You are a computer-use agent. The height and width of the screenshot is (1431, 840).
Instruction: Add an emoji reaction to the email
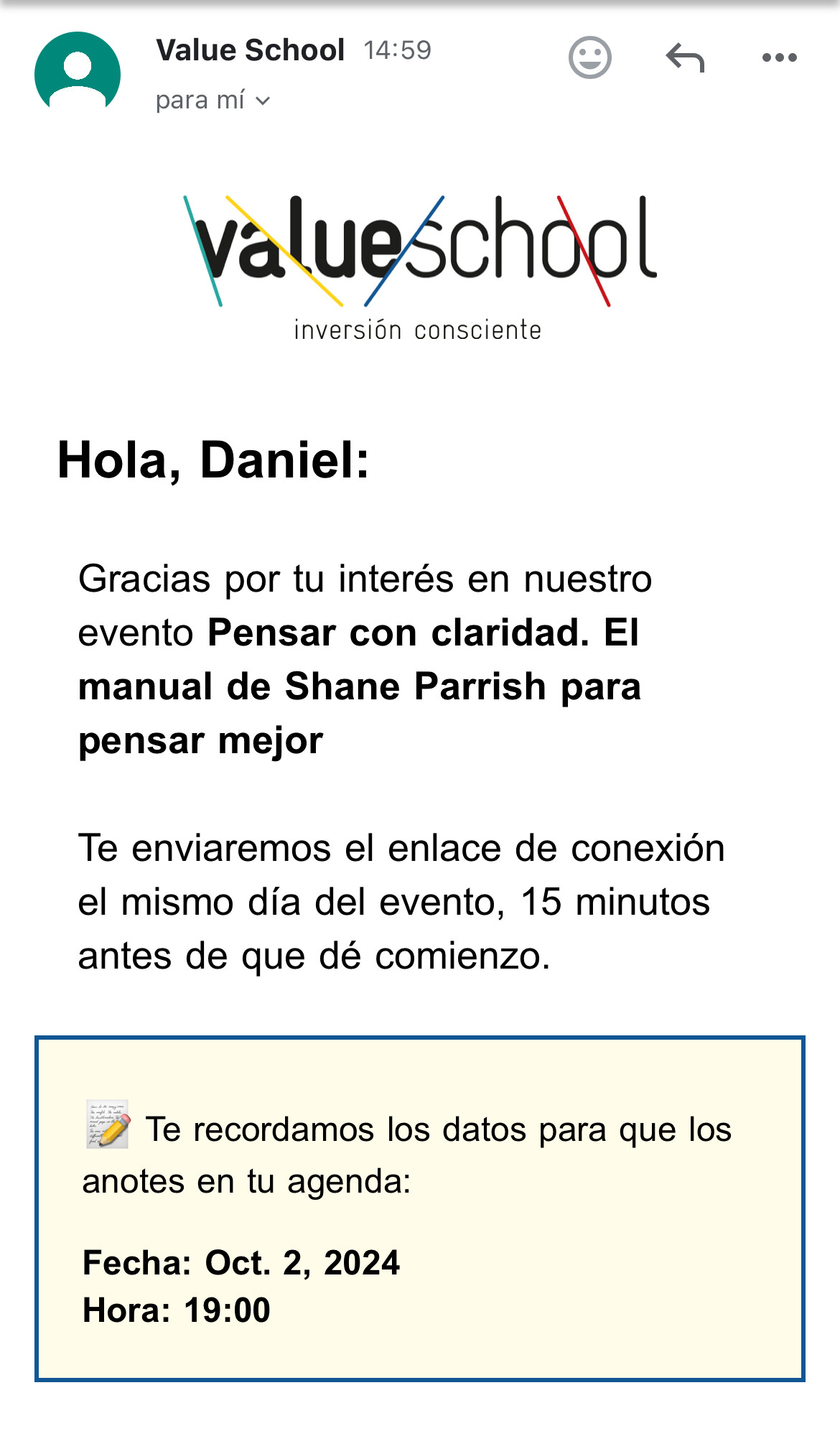[589, 57]
